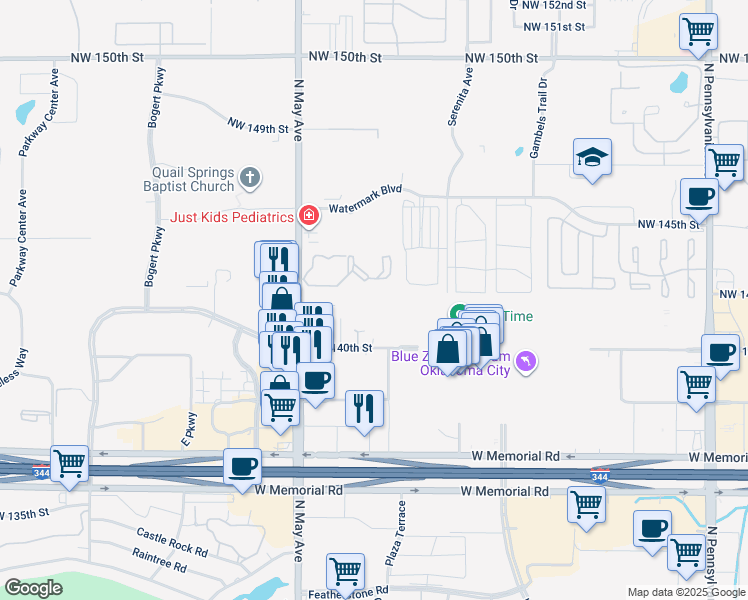Screen dimensions: 748x600
Task: Tap the shopping cart marker above NW 150th St
Action: [x=697, y=31]
